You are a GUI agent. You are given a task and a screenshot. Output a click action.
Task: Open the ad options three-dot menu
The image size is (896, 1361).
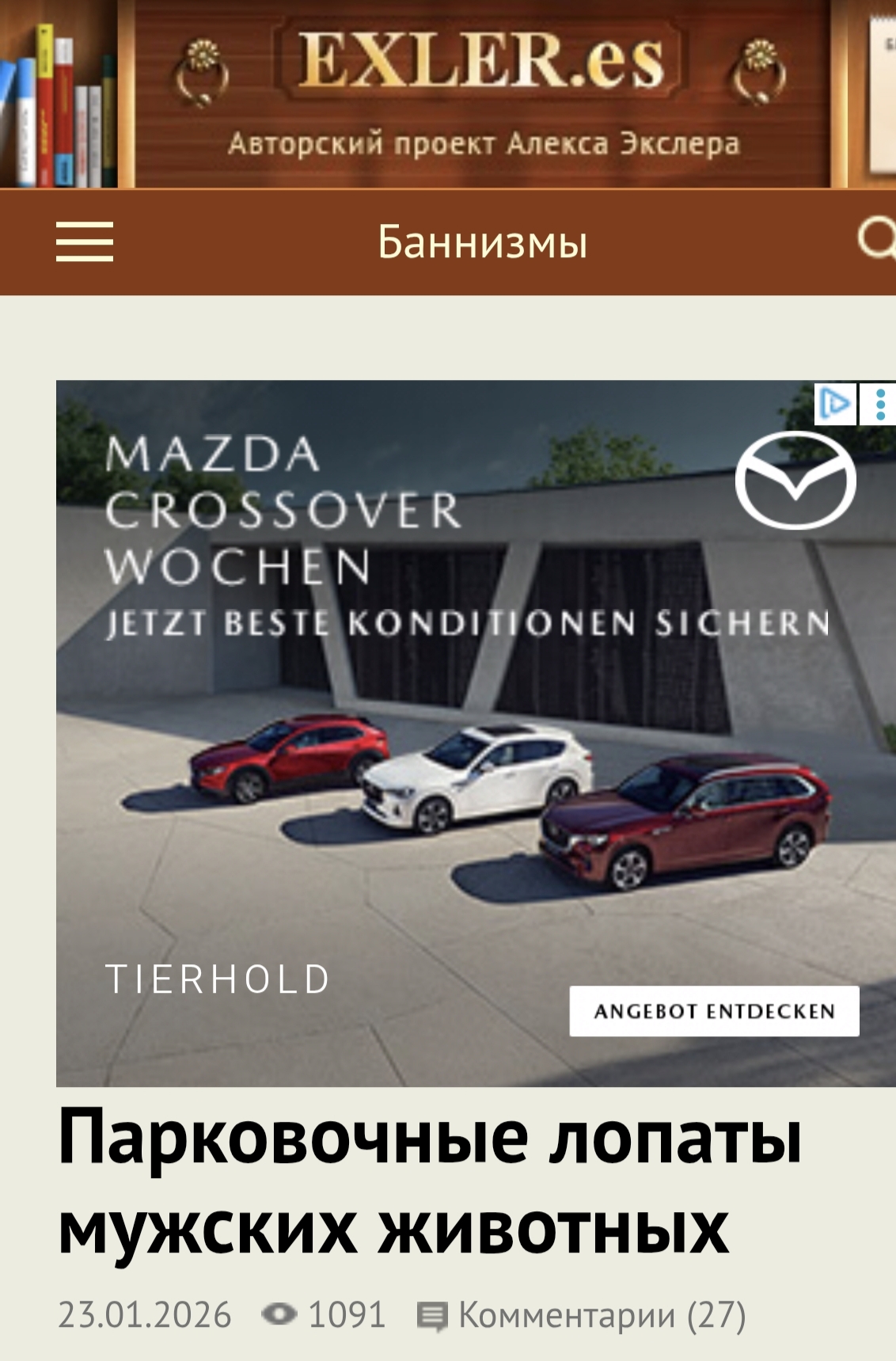pos(880,404)
